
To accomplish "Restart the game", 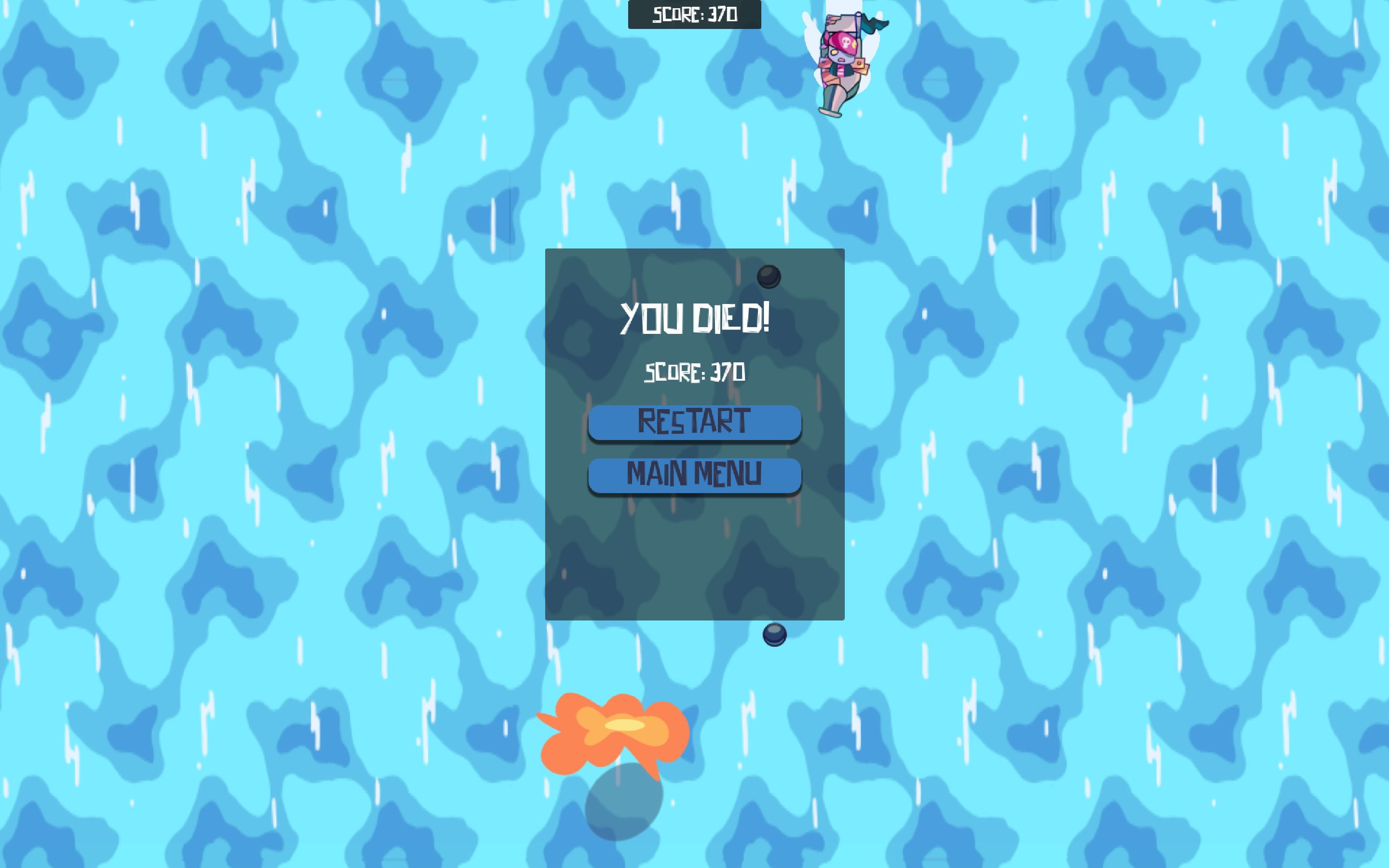I will click(x=694, y=423).
